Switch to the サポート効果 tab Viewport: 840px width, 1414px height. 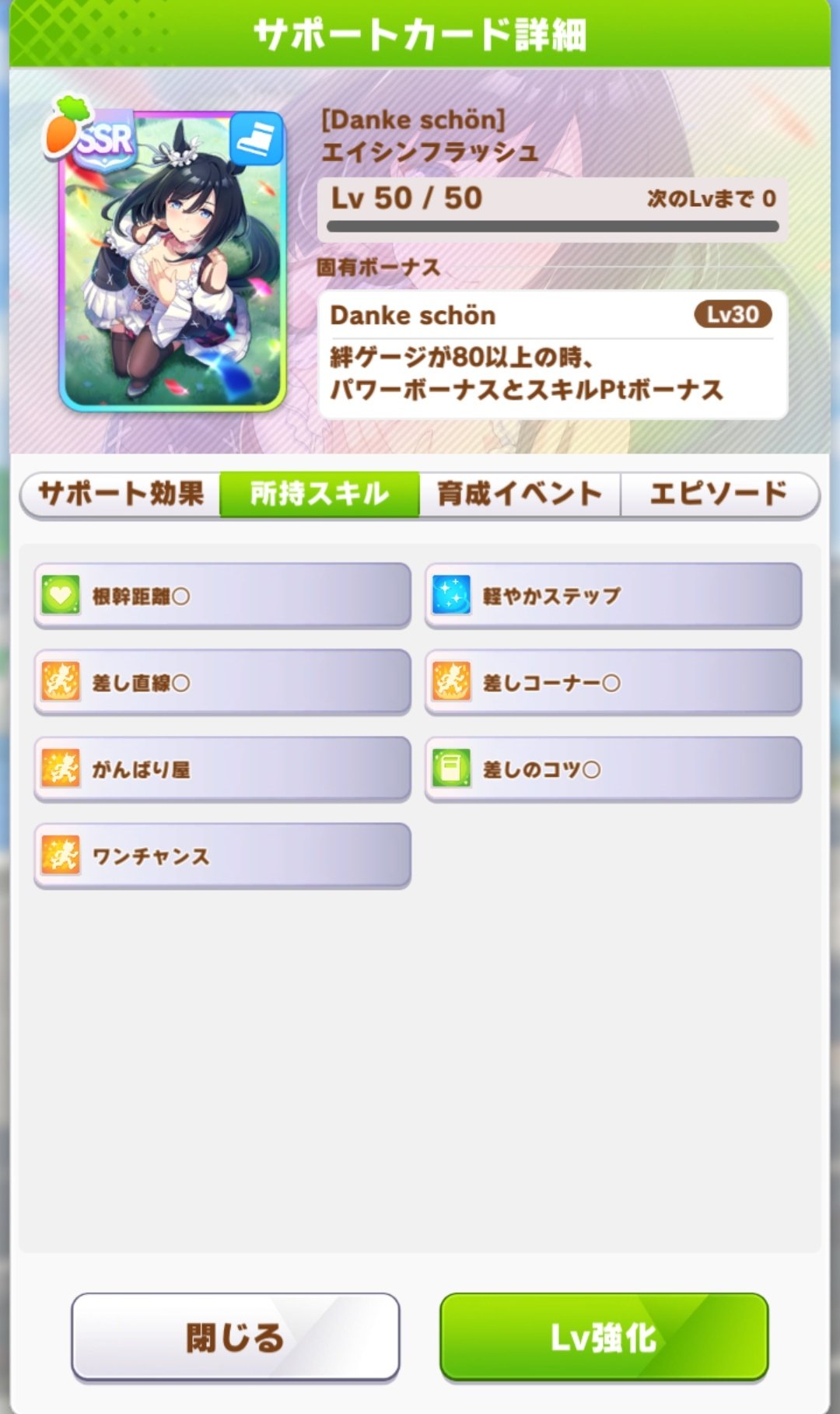[121, 494]
